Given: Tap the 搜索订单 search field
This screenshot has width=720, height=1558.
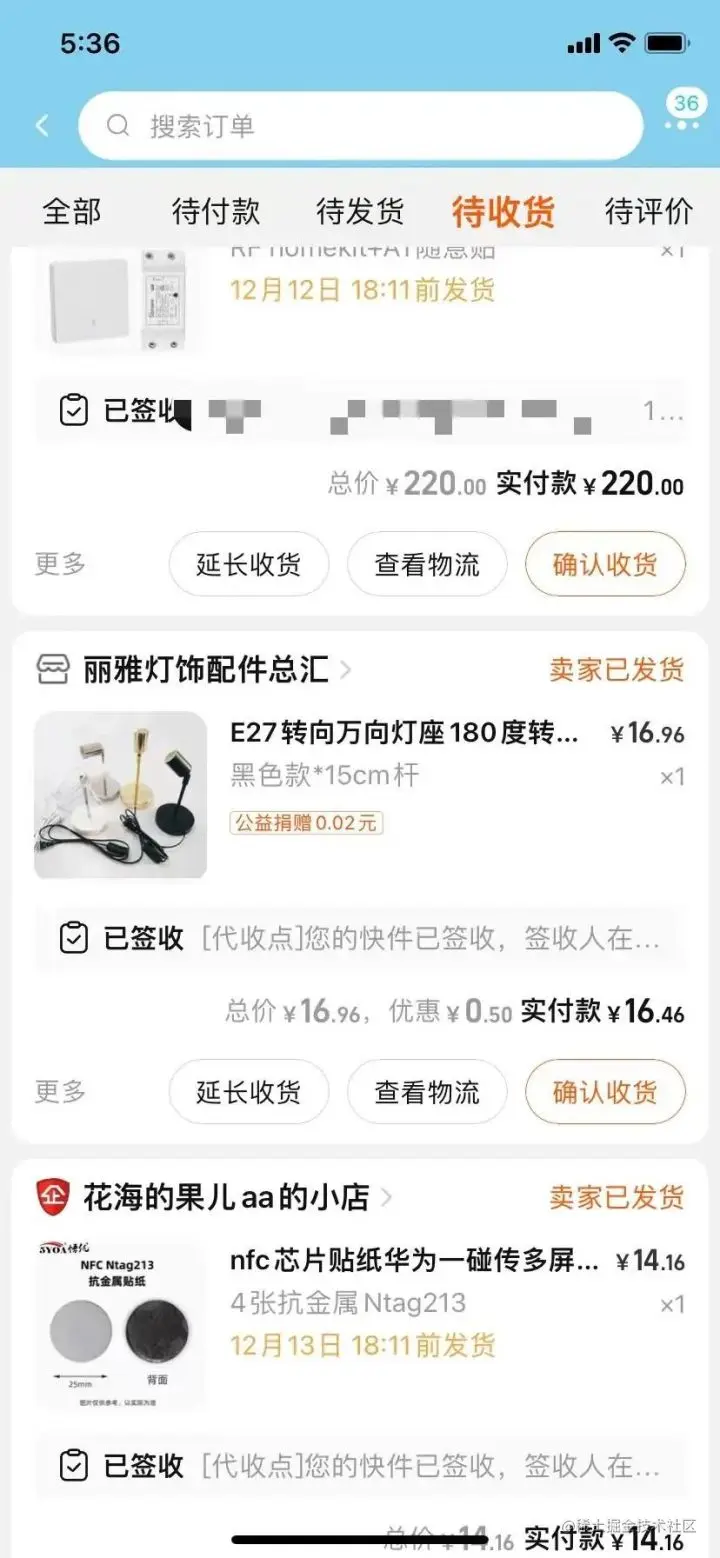Looking at the screenshot, I should pos(360,126).
